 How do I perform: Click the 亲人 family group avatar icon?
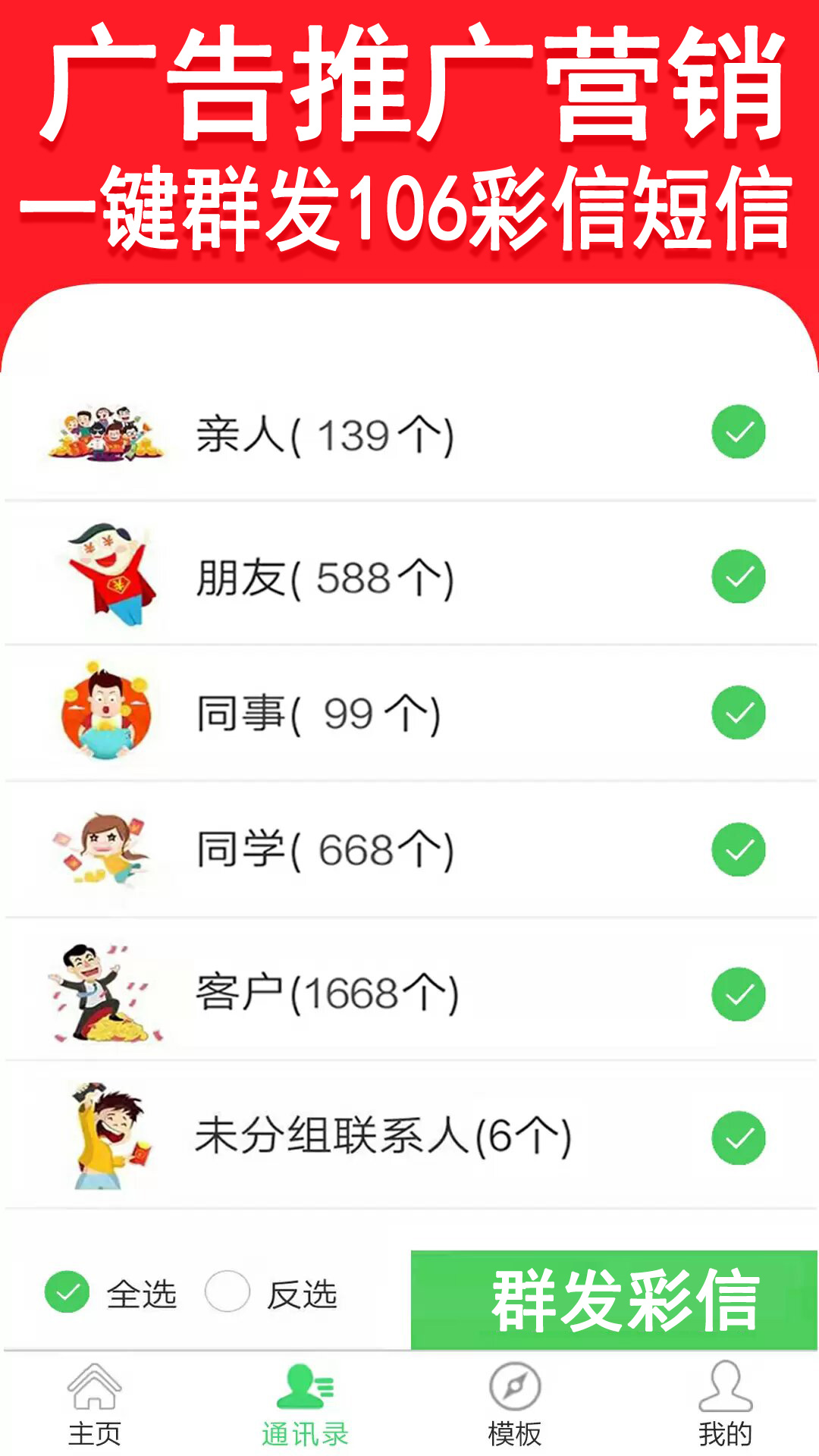(106, 432)
